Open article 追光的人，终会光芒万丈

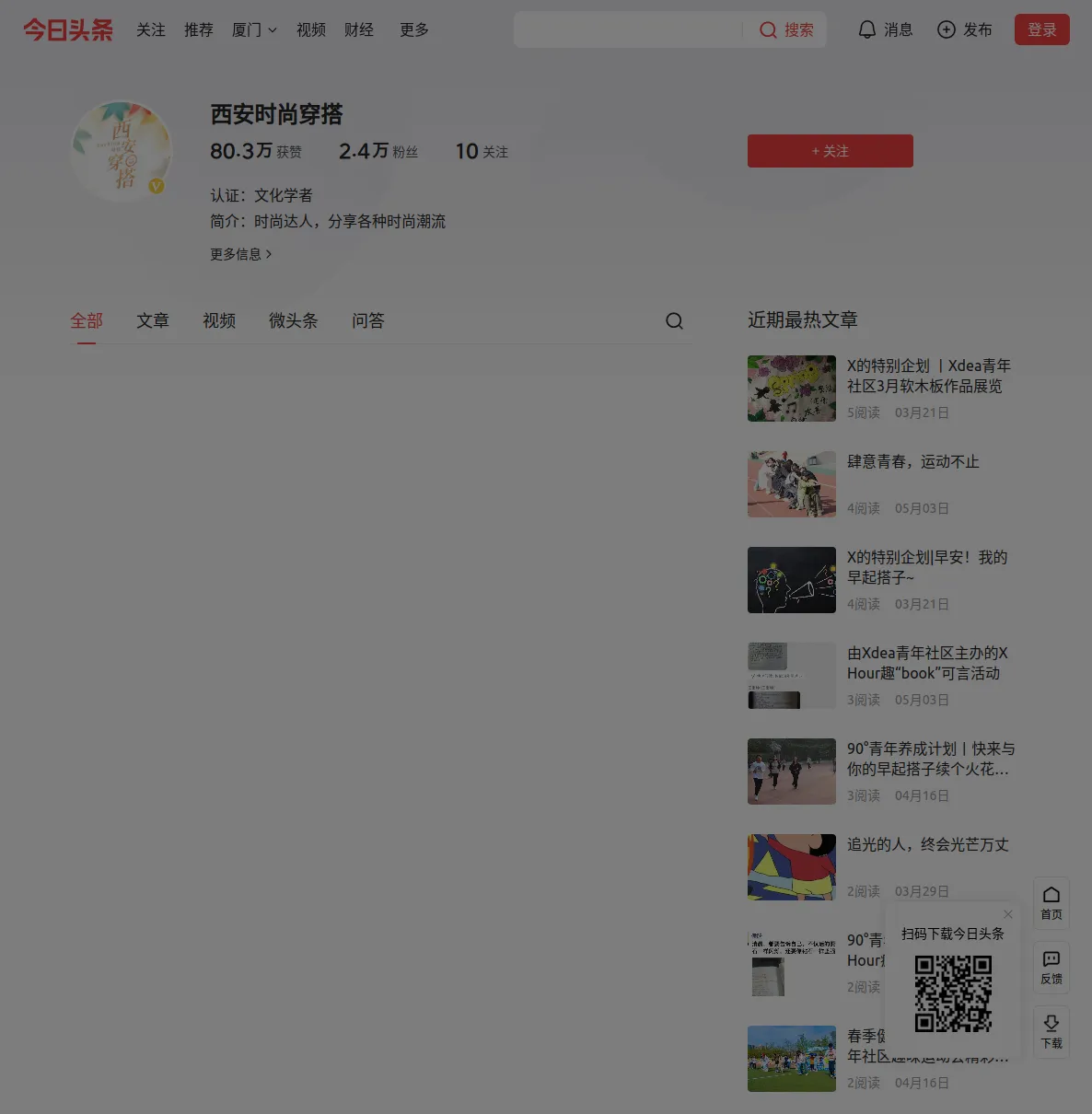(927, 845)
